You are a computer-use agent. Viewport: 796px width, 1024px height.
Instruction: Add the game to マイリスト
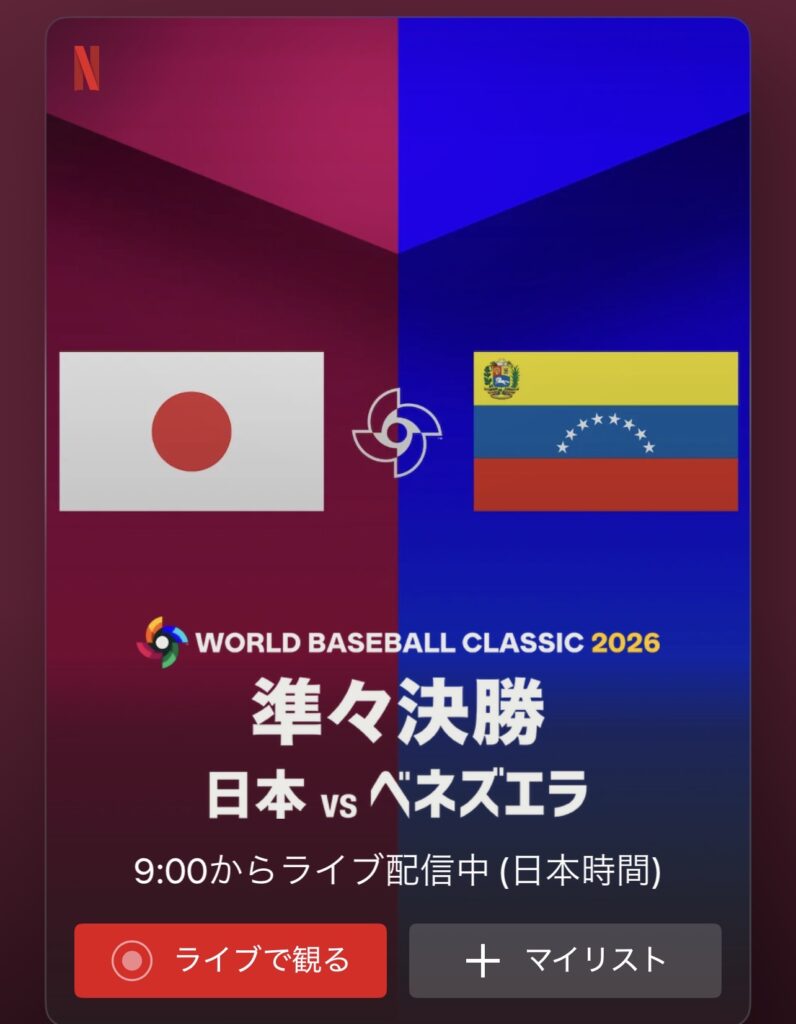pos(565,960)
